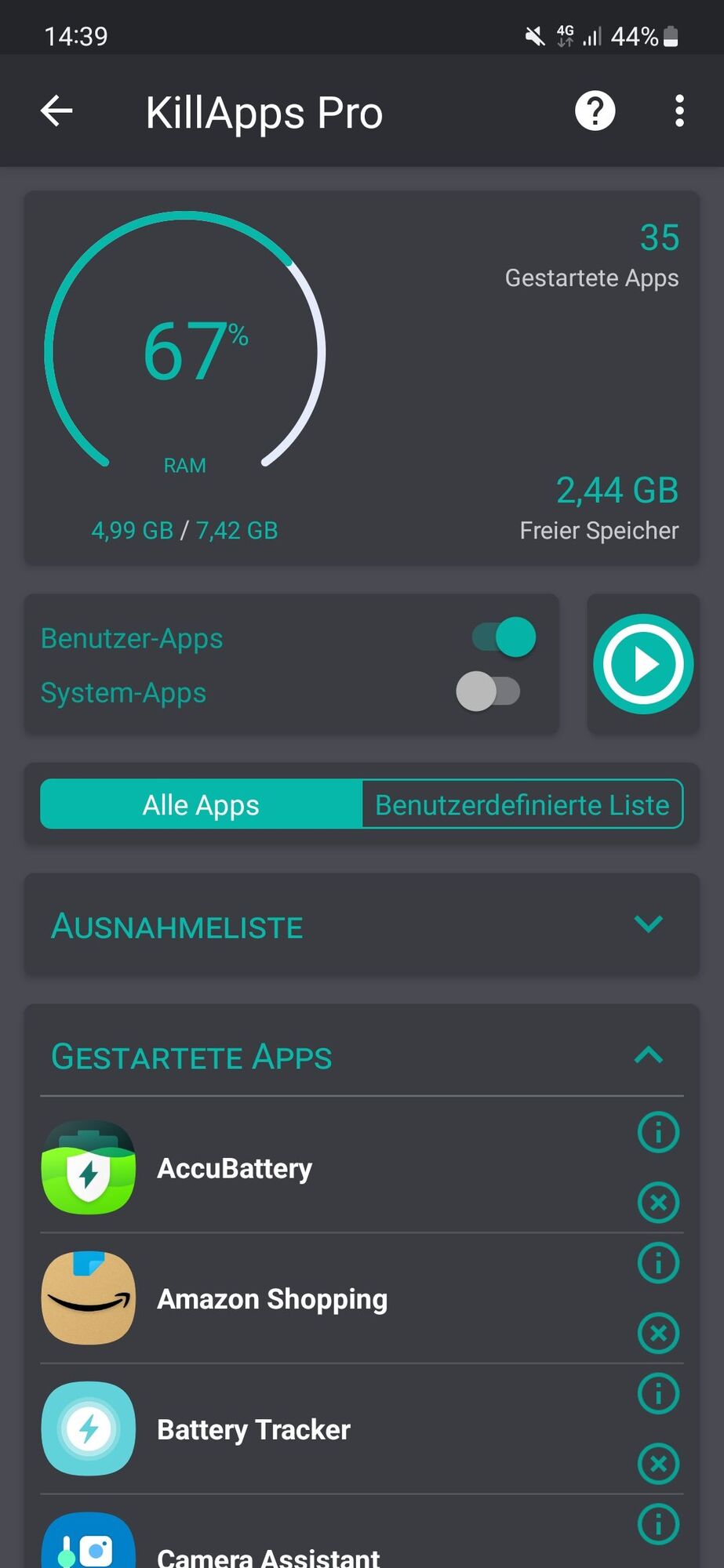Show info for Camera Assistant

[x=658, y=1525]
